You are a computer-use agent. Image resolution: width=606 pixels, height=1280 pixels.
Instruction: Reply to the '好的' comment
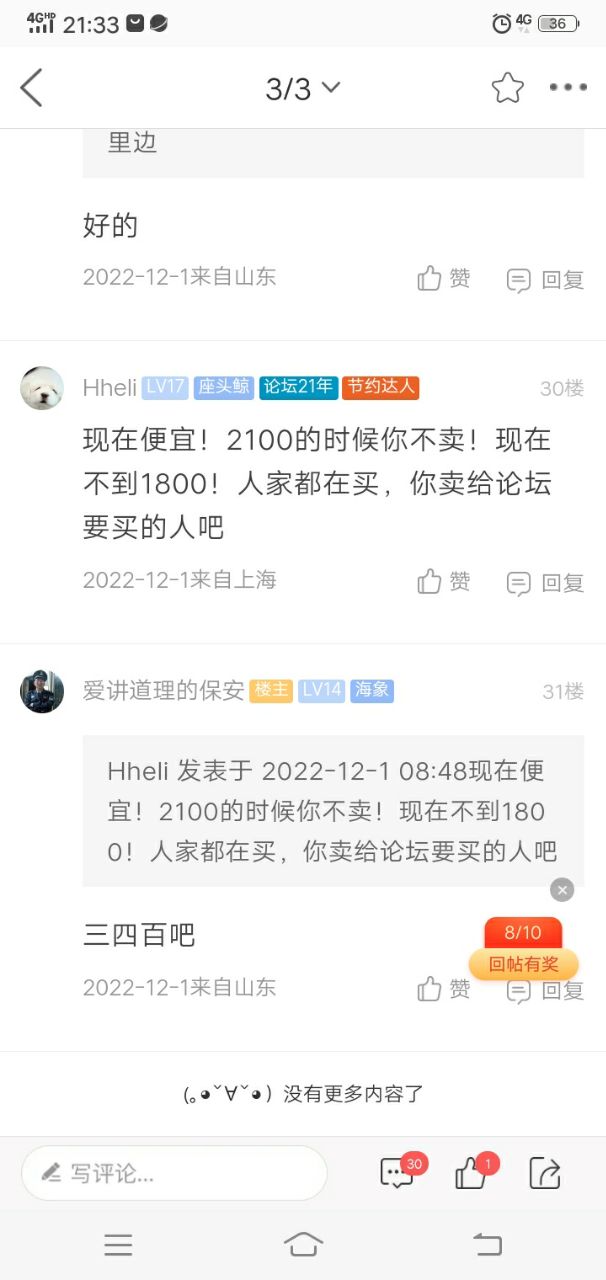tap(545, 280)
